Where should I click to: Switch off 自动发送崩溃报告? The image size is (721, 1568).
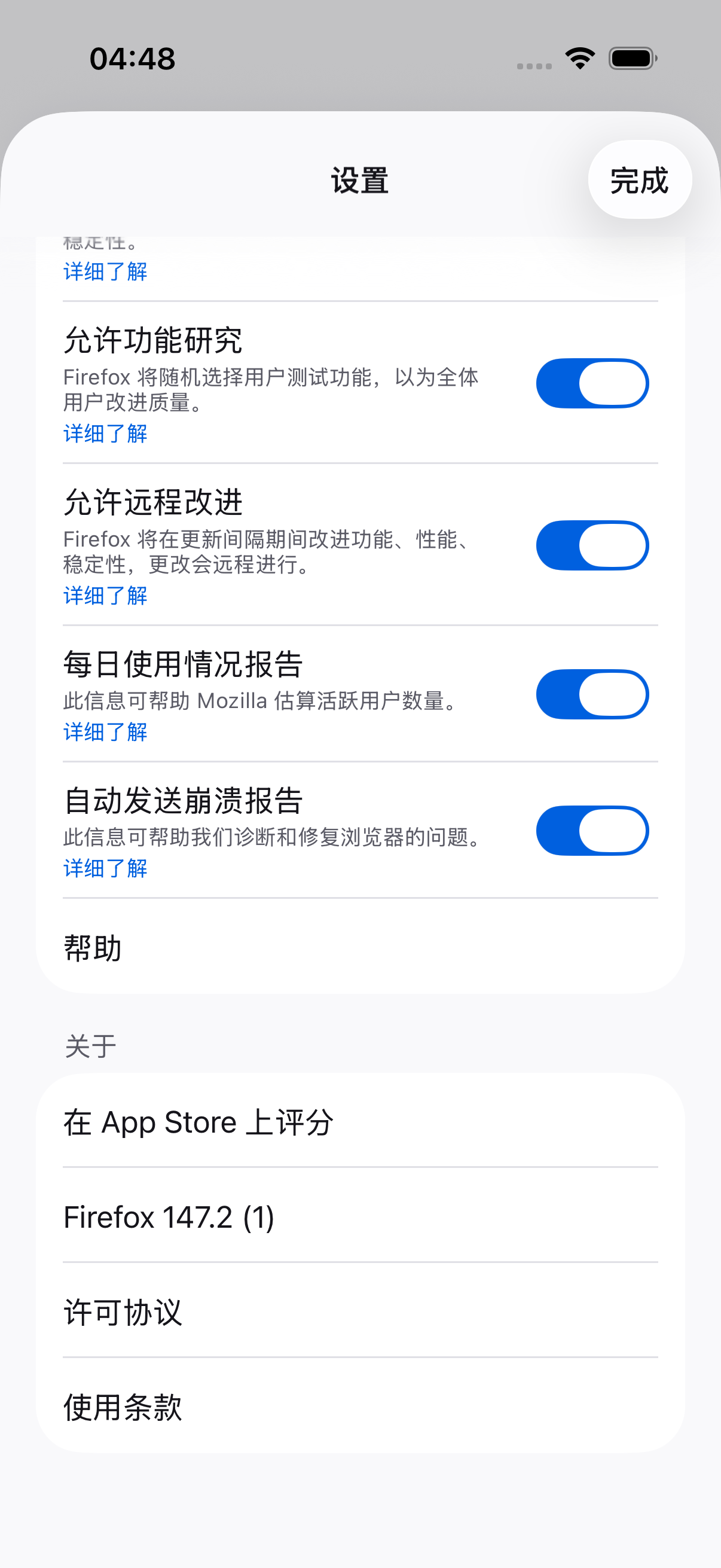591,831
